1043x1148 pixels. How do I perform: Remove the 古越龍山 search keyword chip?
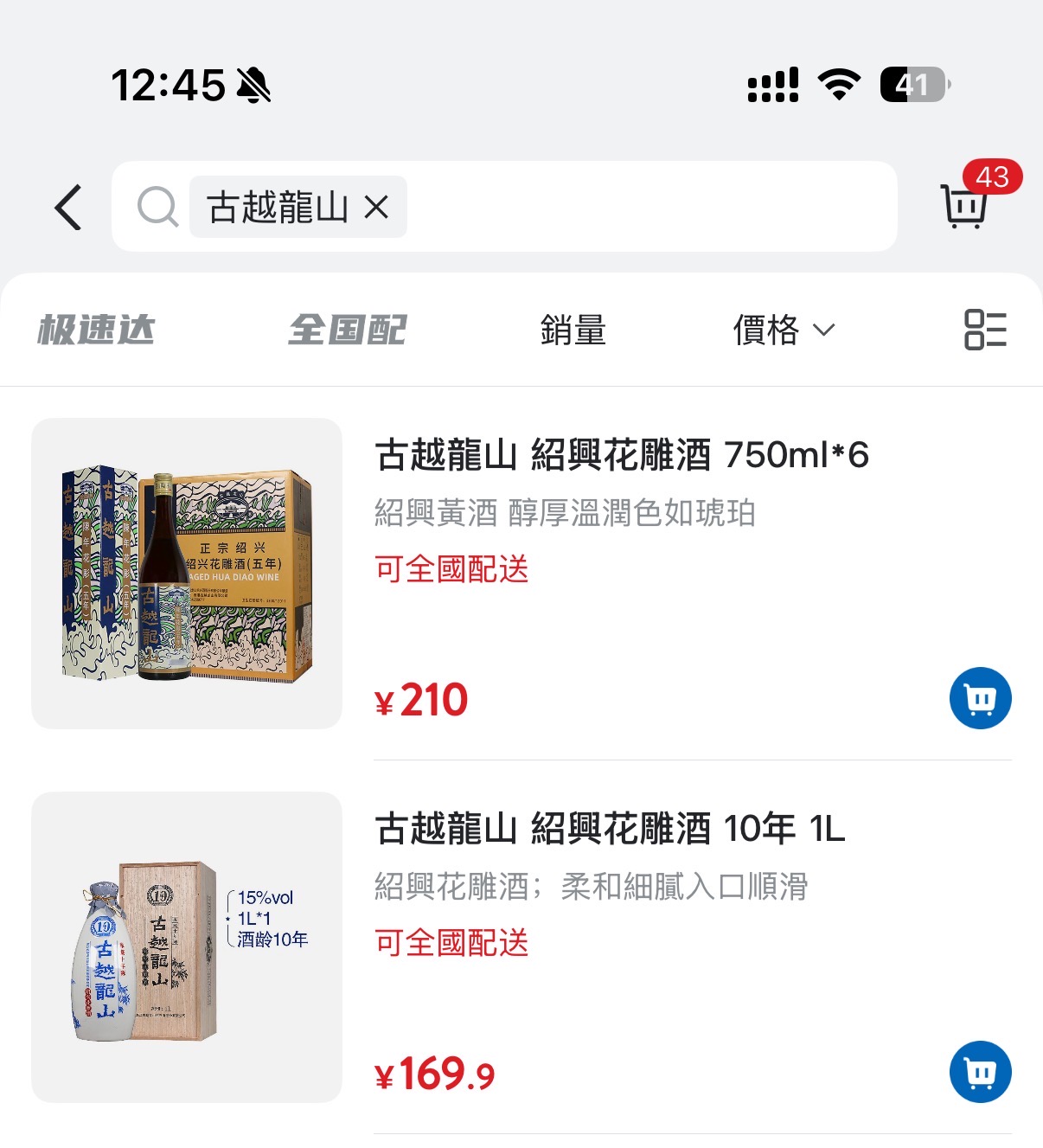pyautogui.click(x=376, y=207)
